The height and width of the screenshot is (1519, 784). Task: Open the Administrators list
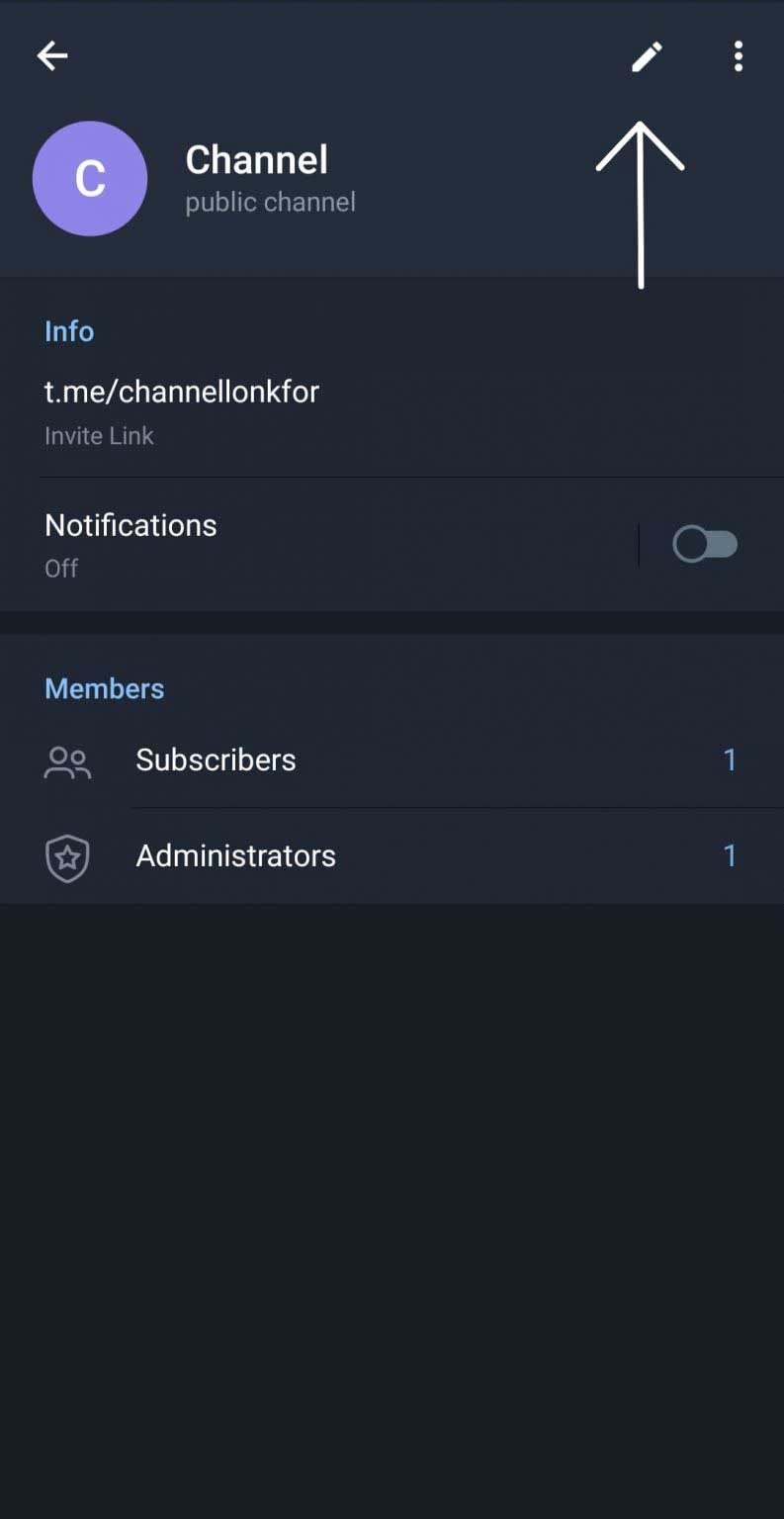pos(392,855)
